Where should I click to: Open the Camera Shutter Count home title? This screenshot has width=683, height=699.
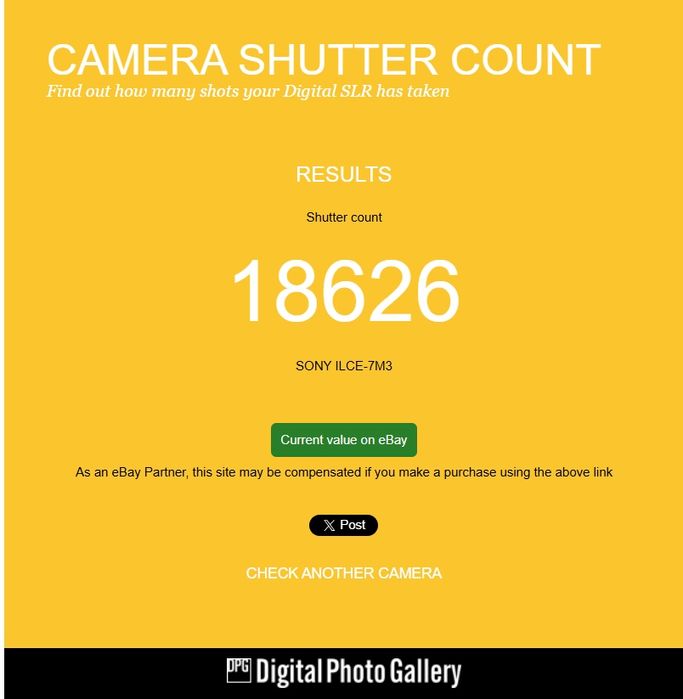click(x=323, y=60)
